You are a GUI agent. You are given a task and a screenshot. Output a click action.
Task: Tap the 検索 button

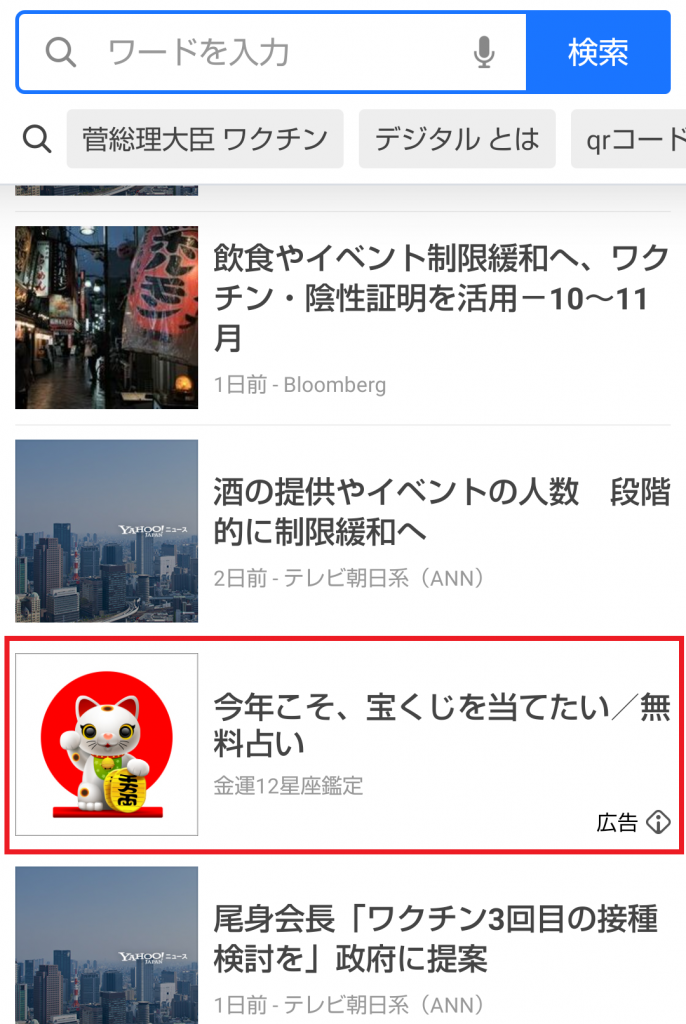pyautogui.click(x=598, y=52)
